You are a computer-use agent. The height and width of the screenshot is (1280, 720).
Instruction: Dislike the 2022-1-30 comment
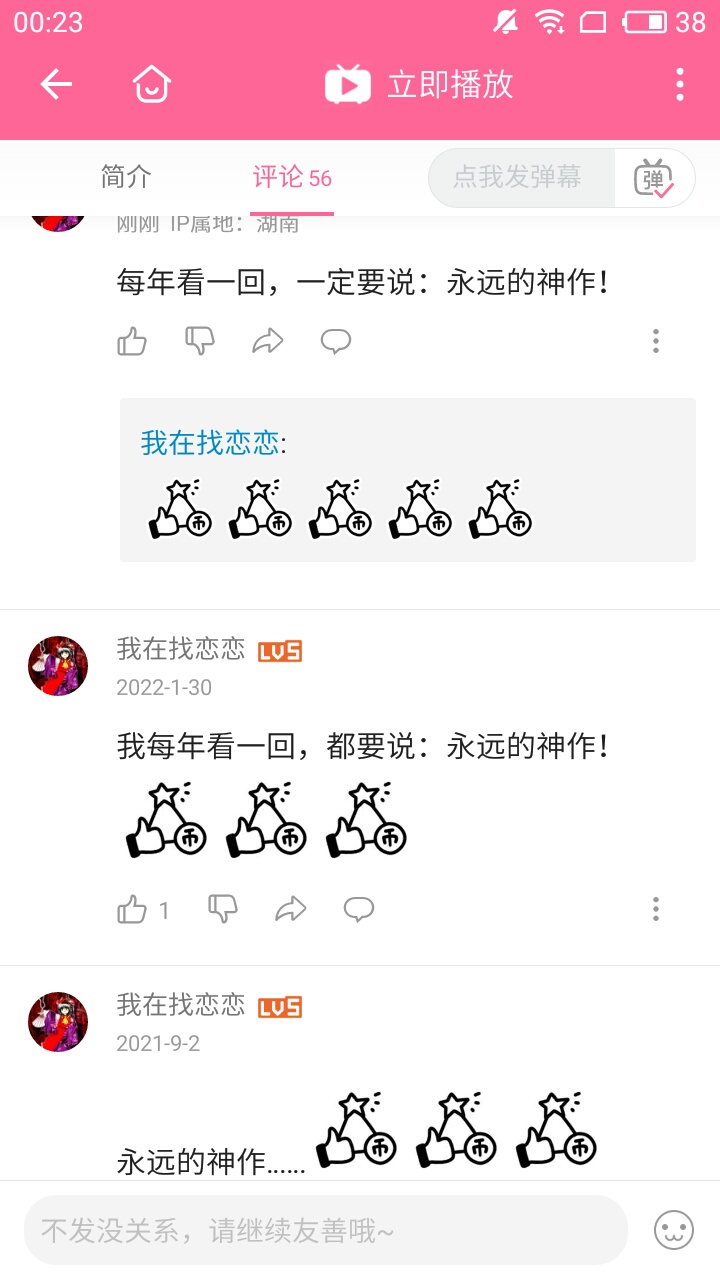(222, 909)
